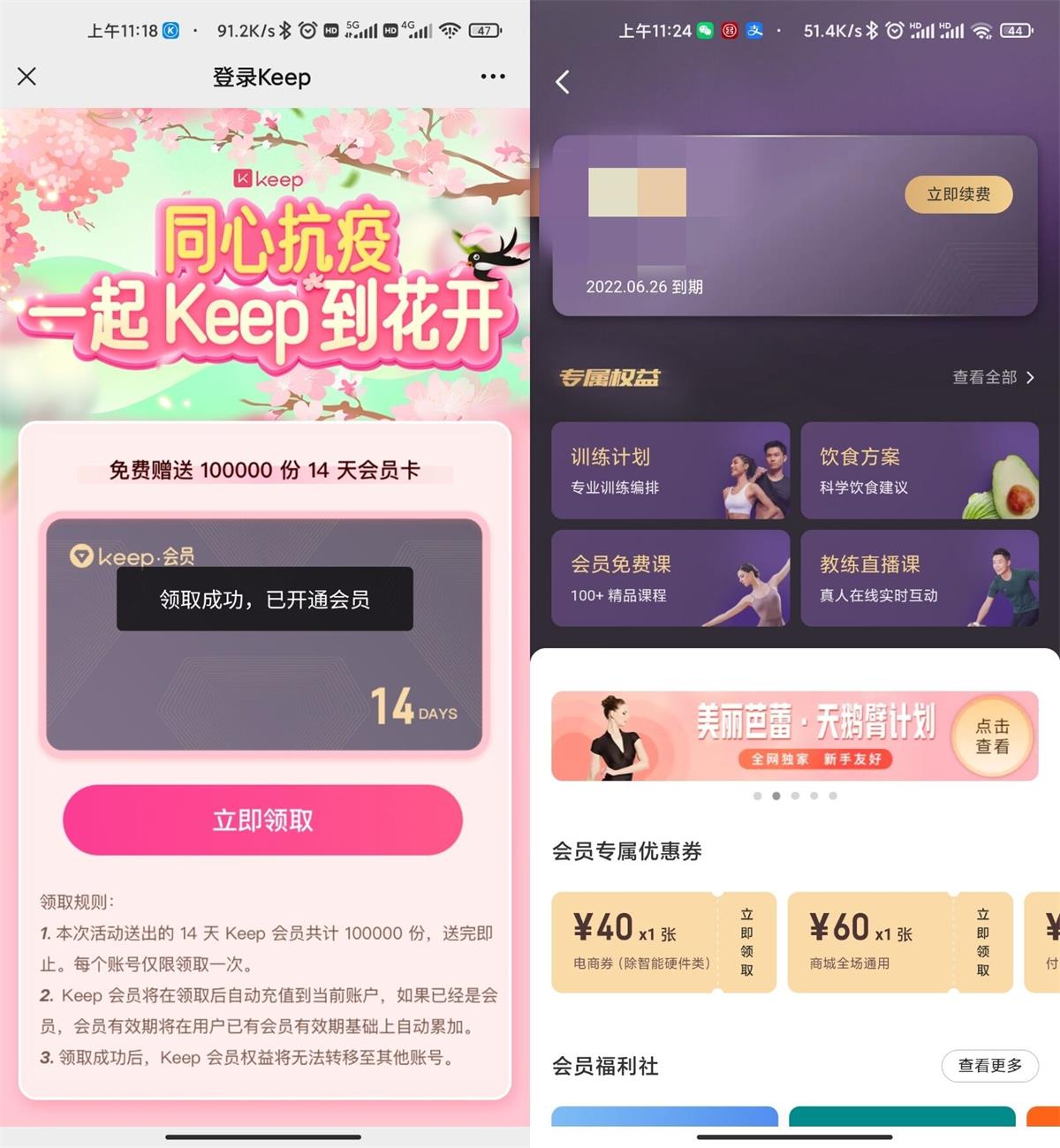View all benefits via 查看全部
This screenshot has height=1148, width=1060.
click(x=993, y=377)
